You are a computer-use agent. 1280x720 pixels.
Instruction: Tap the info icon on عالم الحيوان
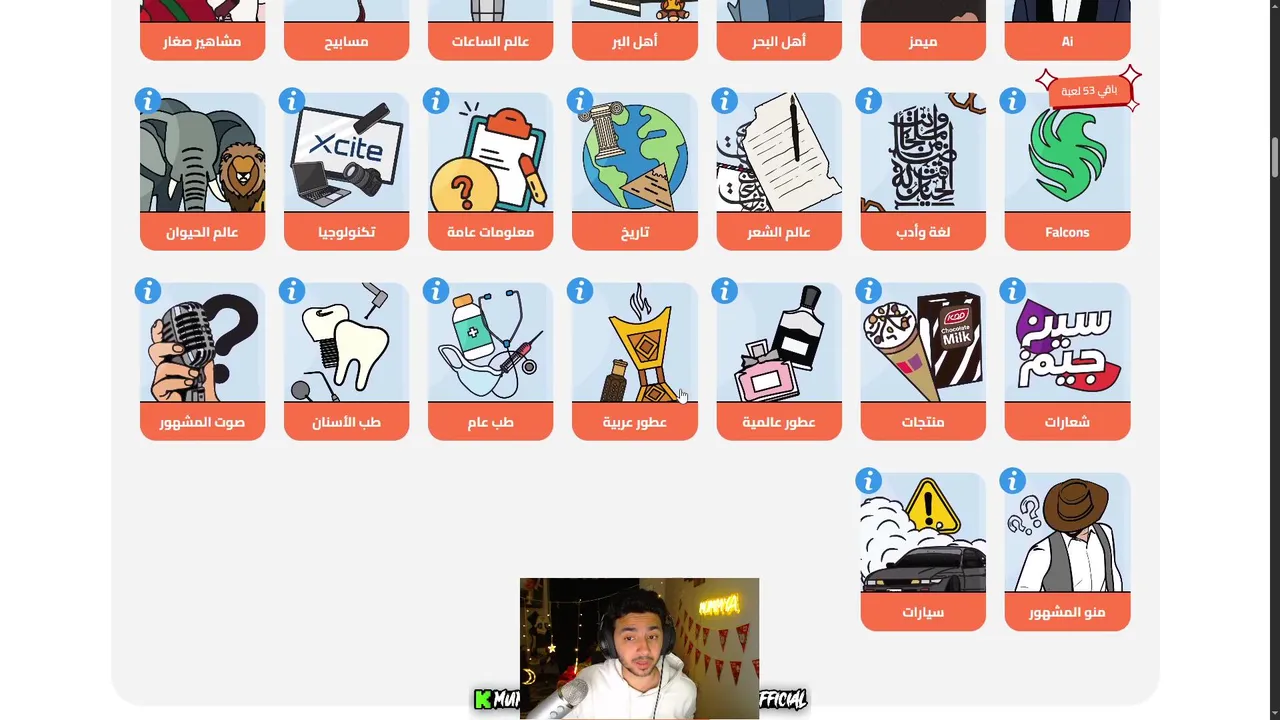tap(148, 101)
